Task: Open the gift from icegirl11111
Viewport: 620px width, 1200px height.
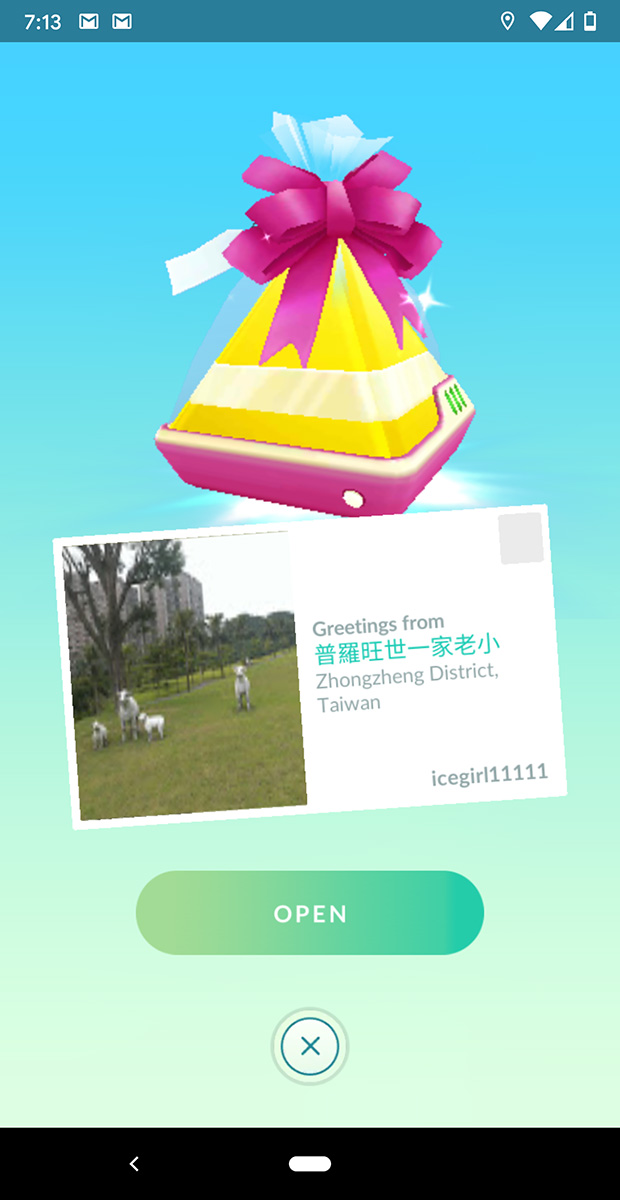Action: pos(310,913)
